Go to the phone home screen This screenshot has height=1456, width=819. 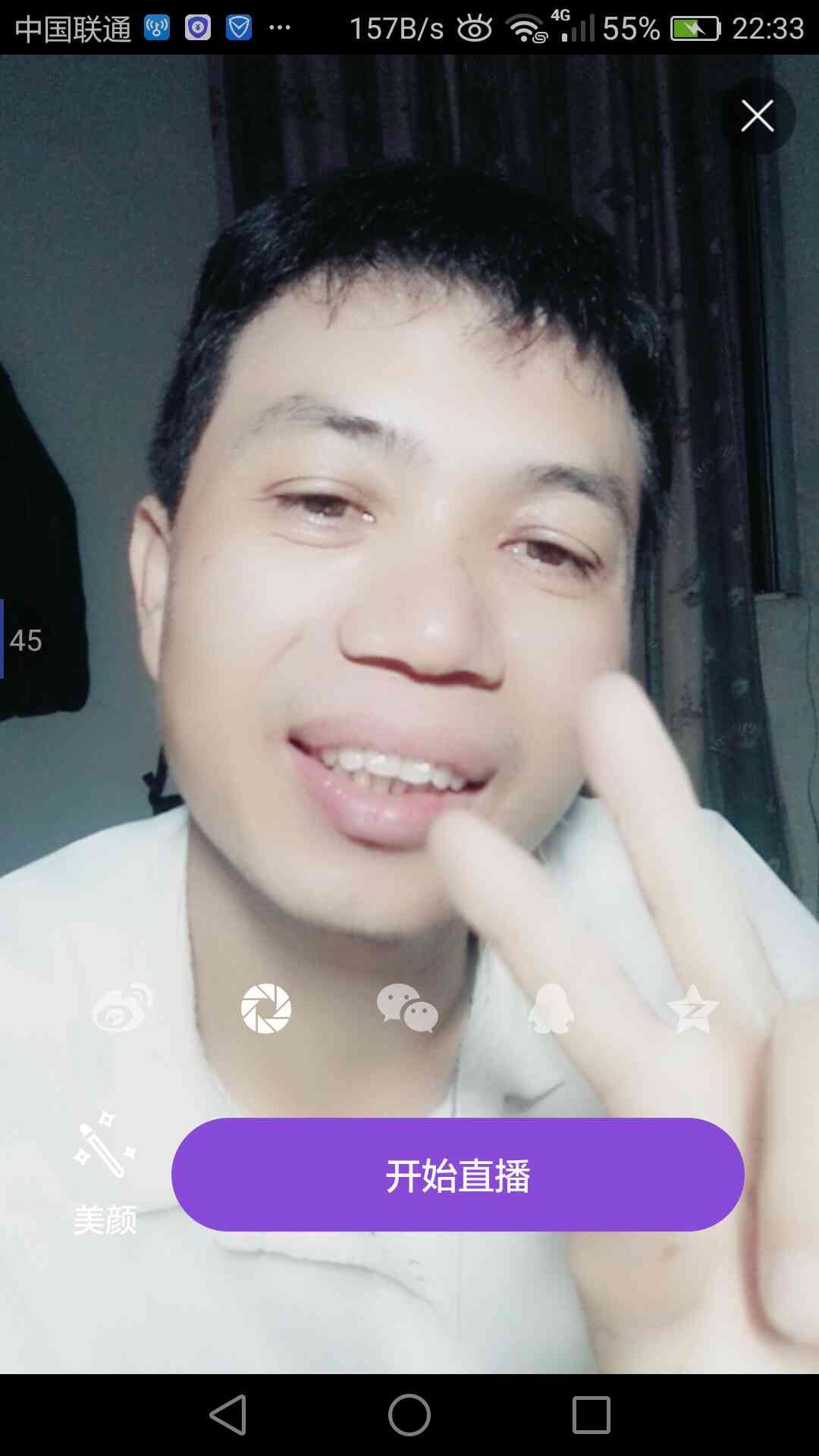409,1415
